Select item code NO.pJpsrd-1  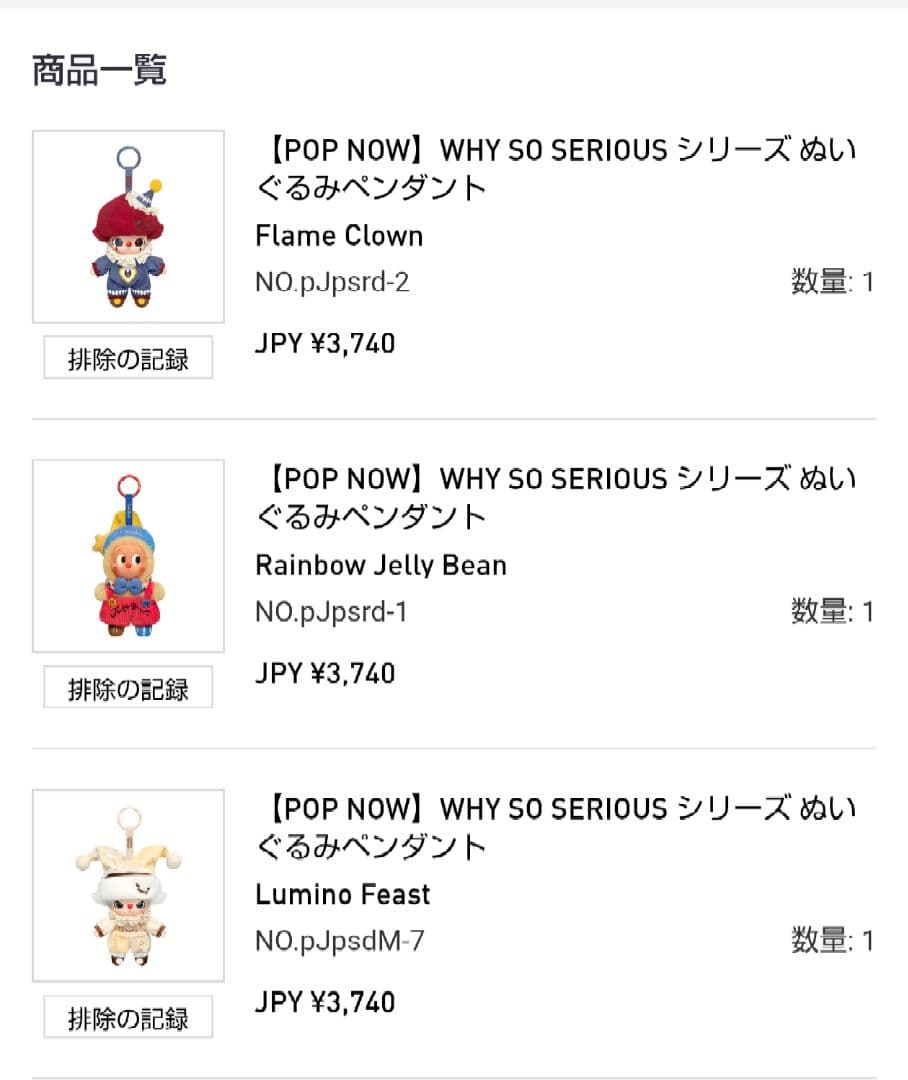click(331, 613)
